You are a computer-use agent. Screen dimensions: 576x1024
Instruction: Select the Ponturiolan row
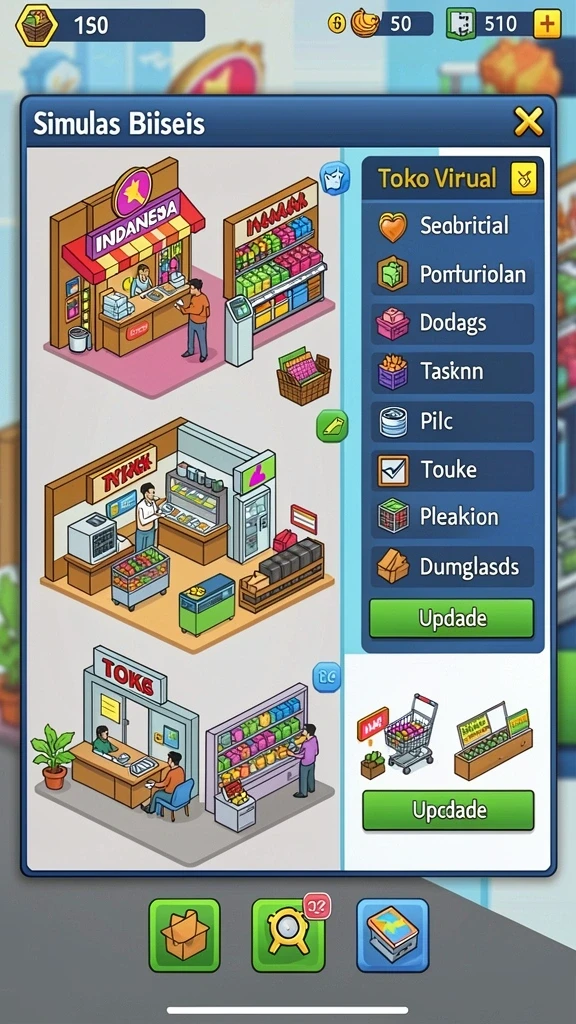click(453, 274)
